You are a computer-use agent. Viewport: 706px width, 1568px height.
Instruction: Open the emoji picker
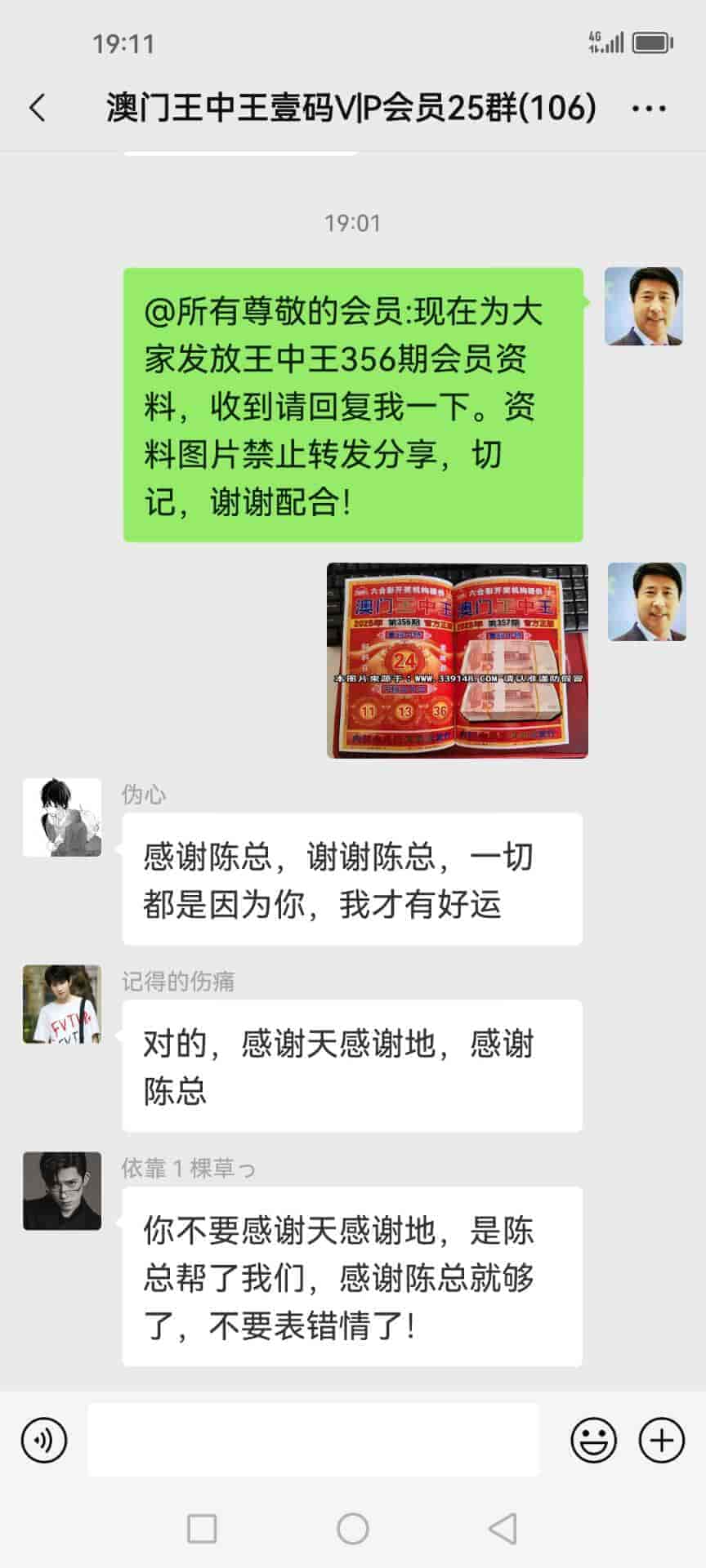[593, 1440]
